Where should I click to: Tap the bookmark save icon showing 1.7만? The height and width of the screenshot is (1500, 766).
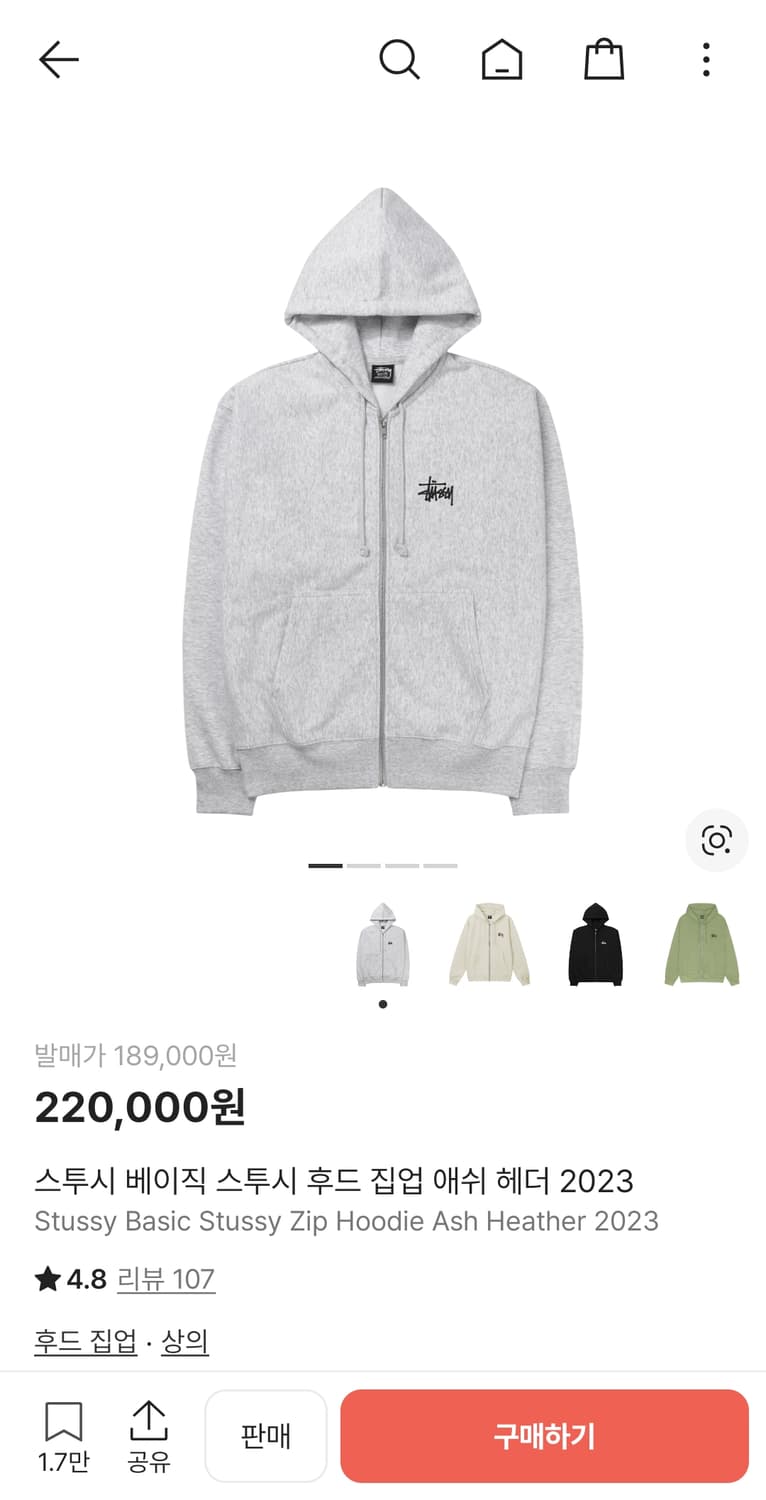point(64,1435)
